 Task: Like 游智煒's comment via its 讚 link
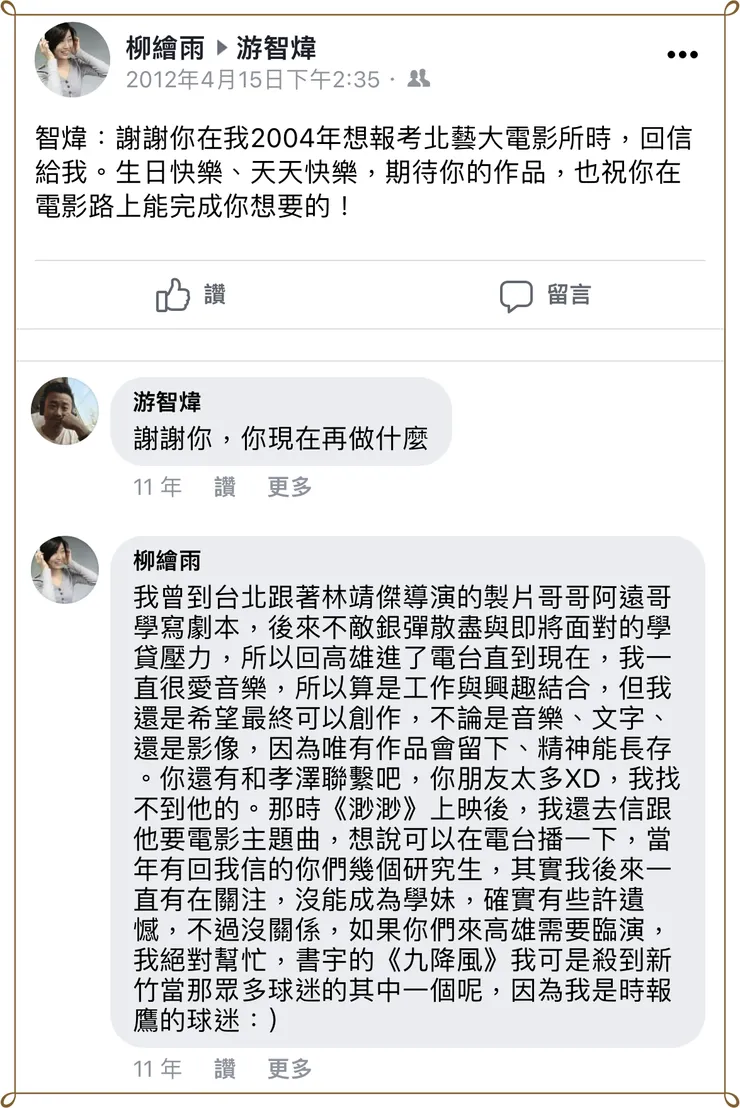[224, 488]
